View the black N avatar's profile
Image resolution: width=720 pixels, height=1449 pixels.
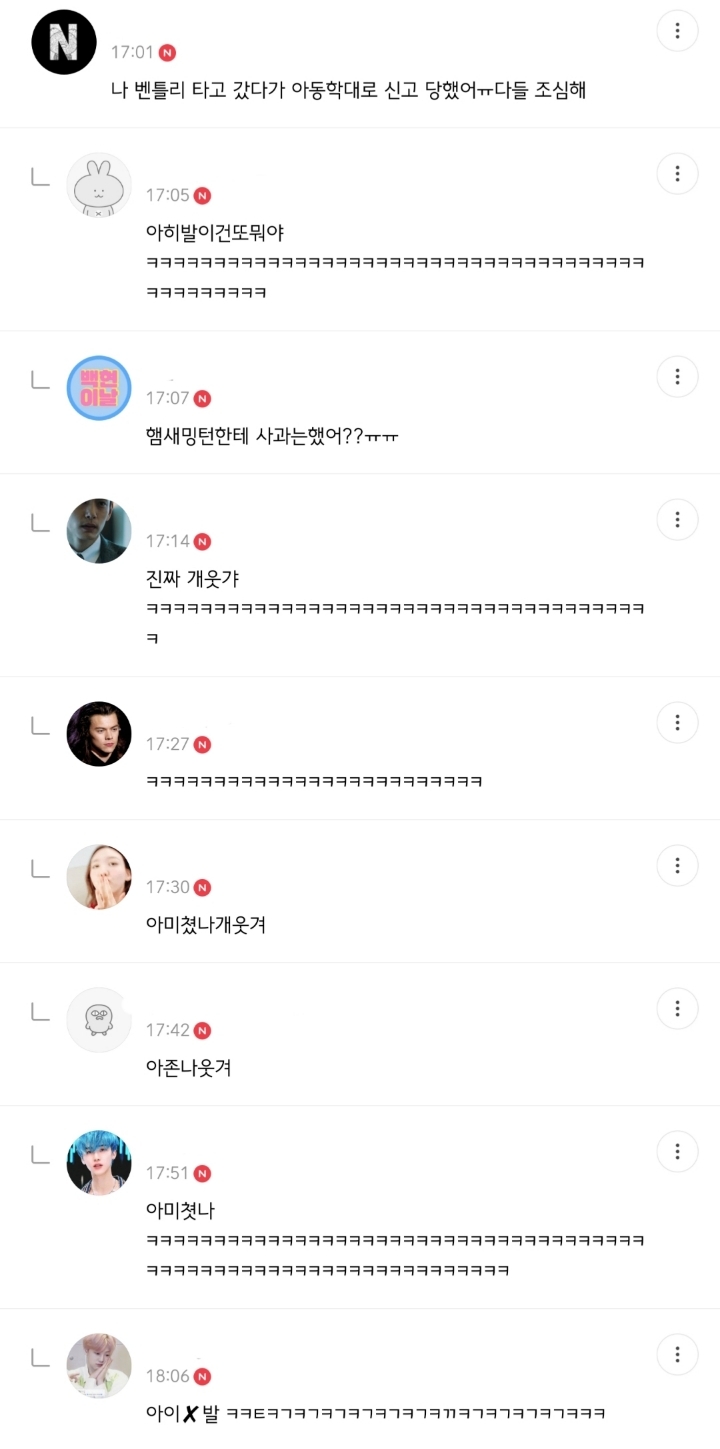pos(64,42)
